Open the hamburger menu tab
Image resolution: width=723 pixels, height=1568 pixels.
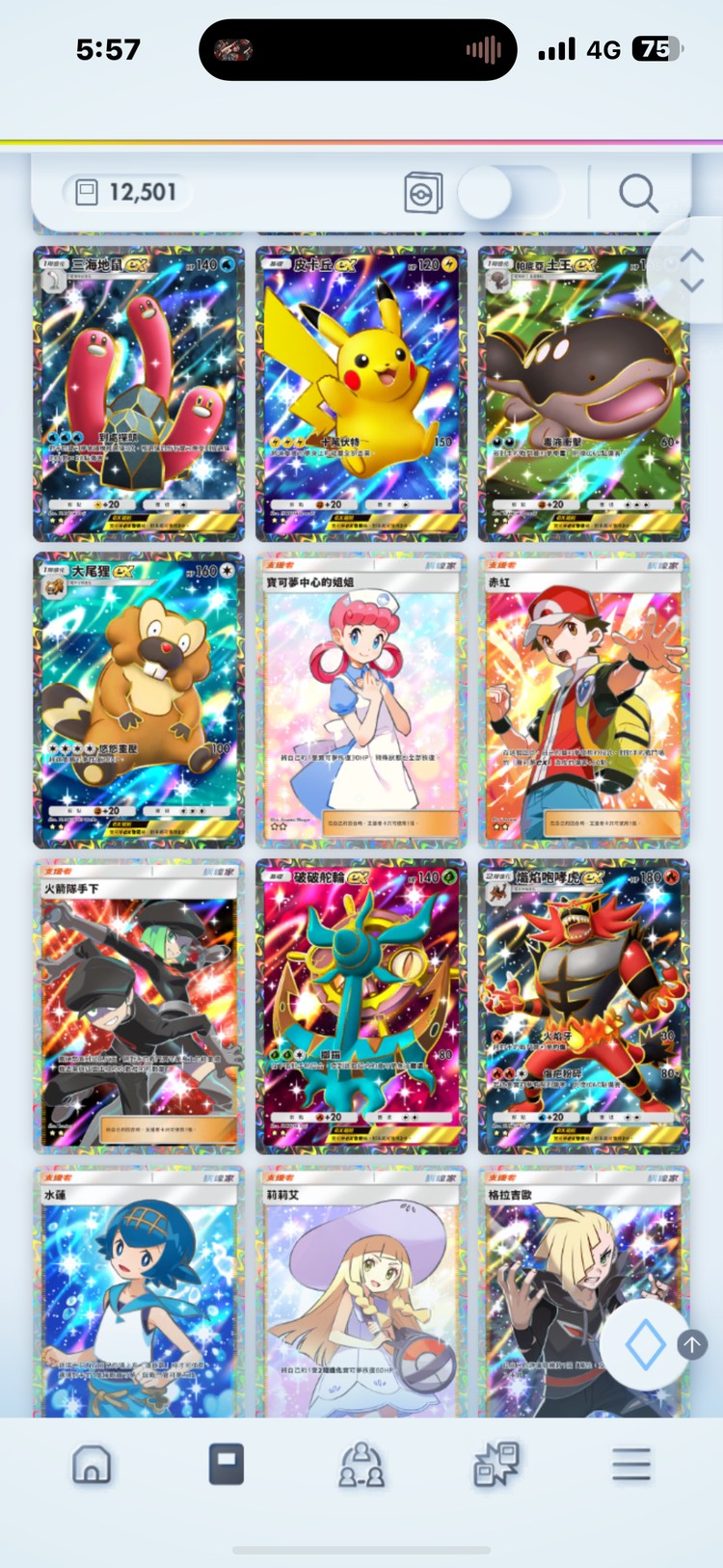(631, 1465)
